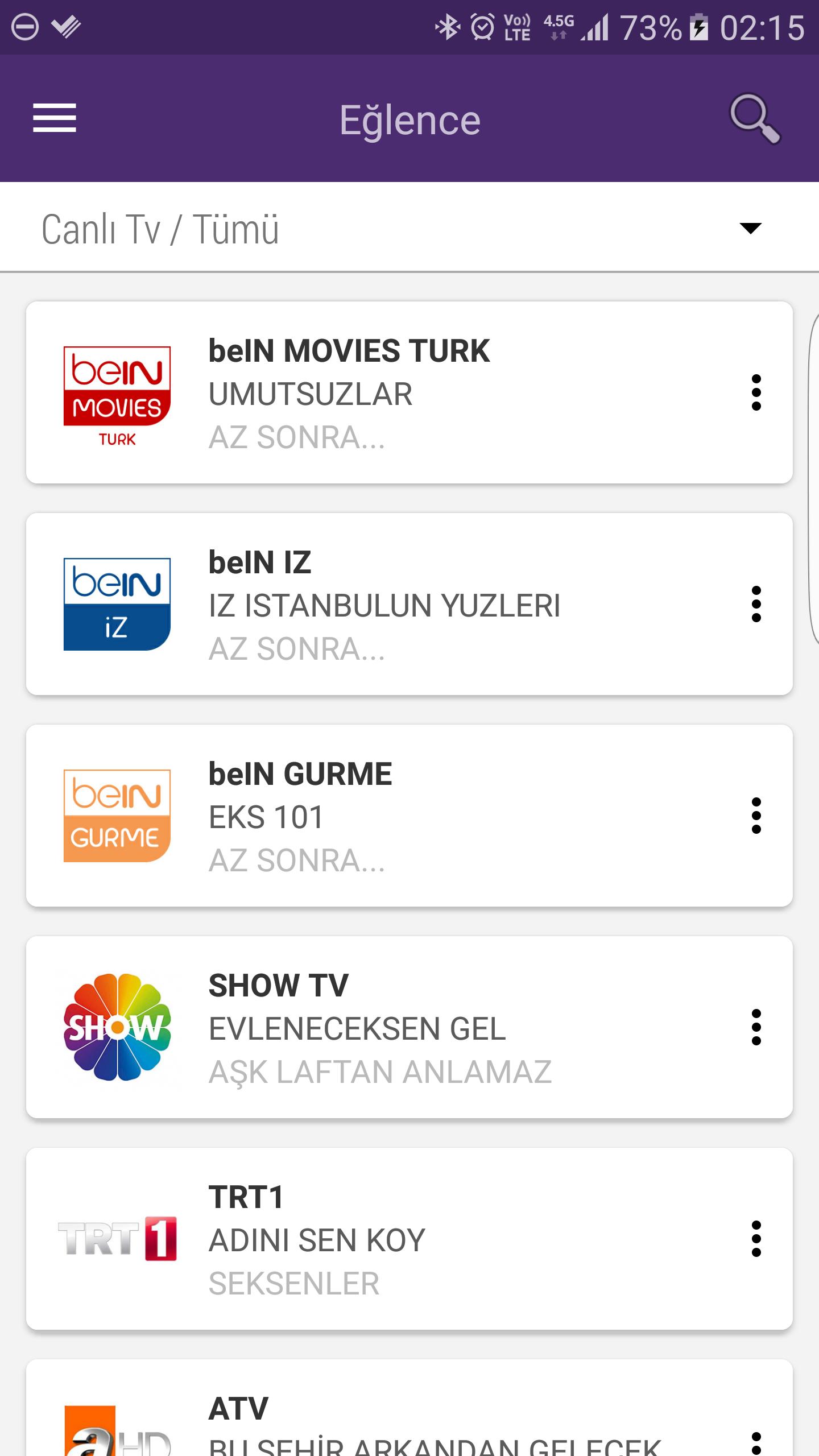Open the TRT1 channel card
819x1456 pixels.
coord(387,1239)
